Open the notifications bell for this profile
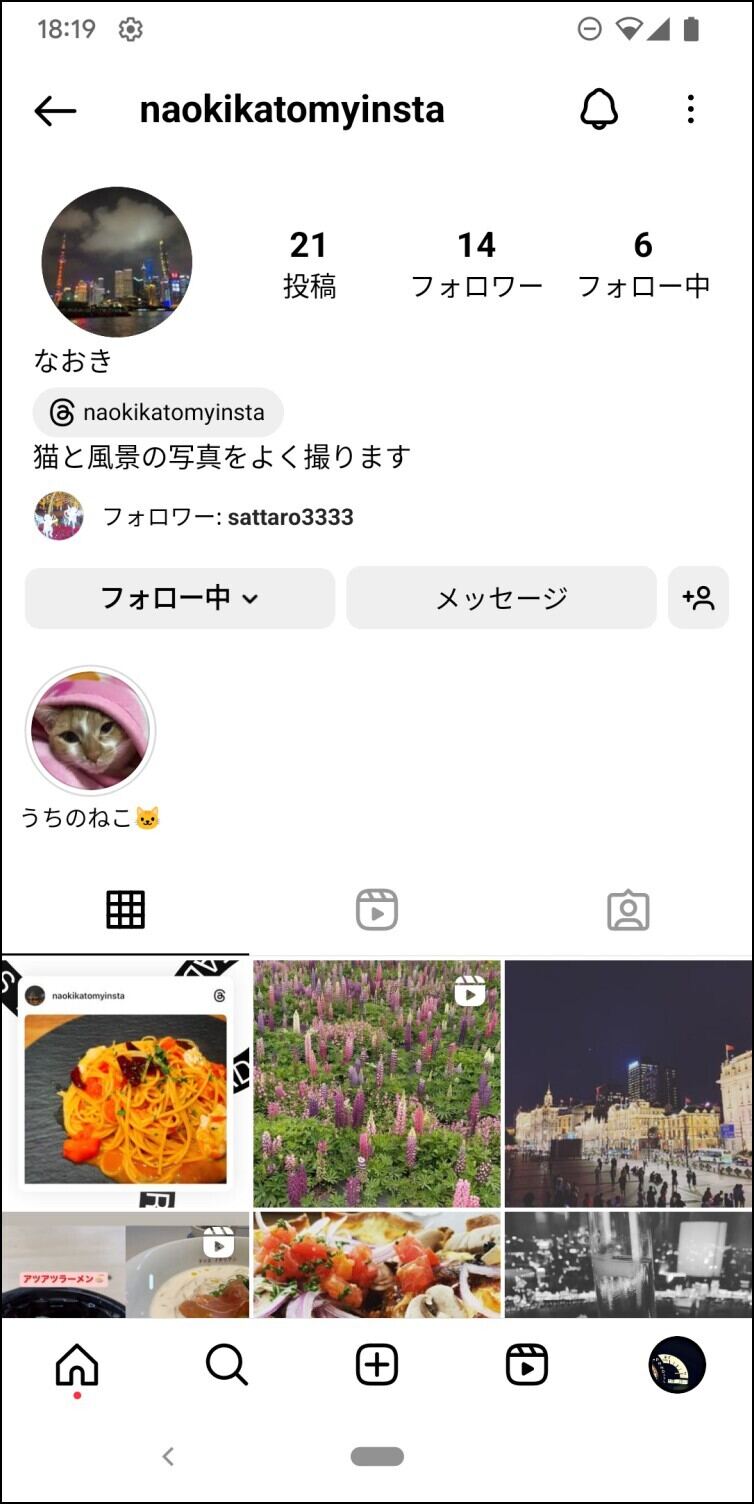 pyautogui.click(x=599, y=109)
